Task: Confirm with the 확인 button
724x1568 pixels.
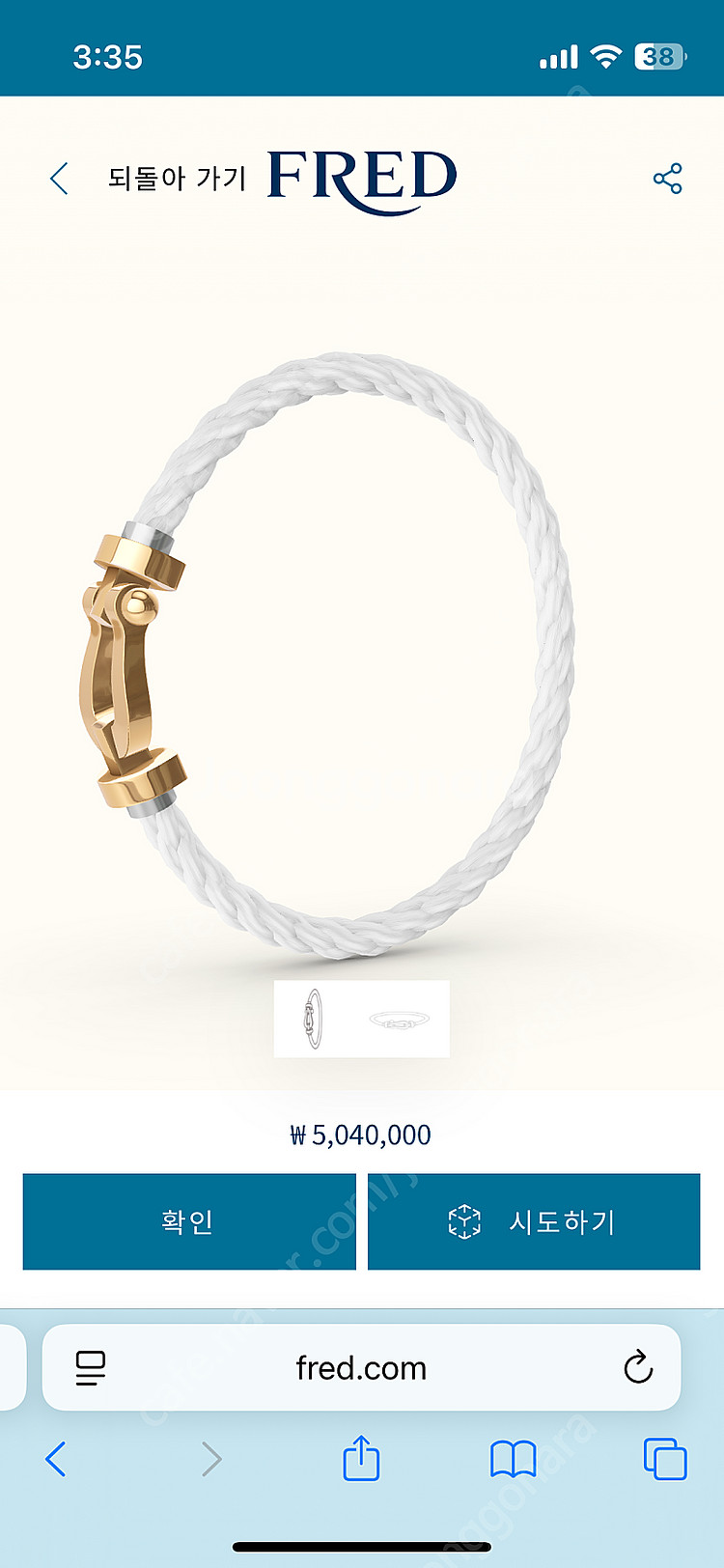Action: point(189,1221)
